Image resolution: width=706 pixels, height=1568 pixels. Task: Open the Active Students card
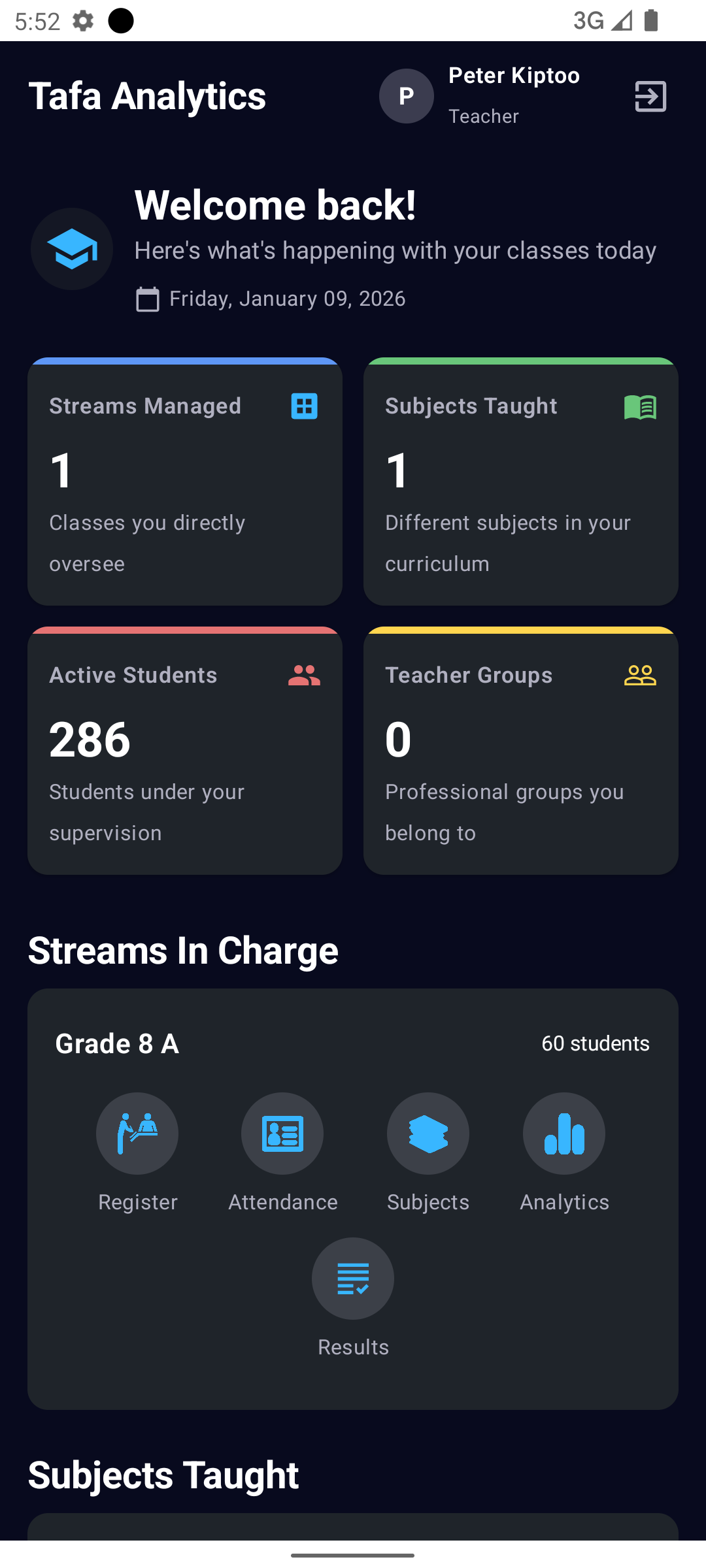coord(185,751)
